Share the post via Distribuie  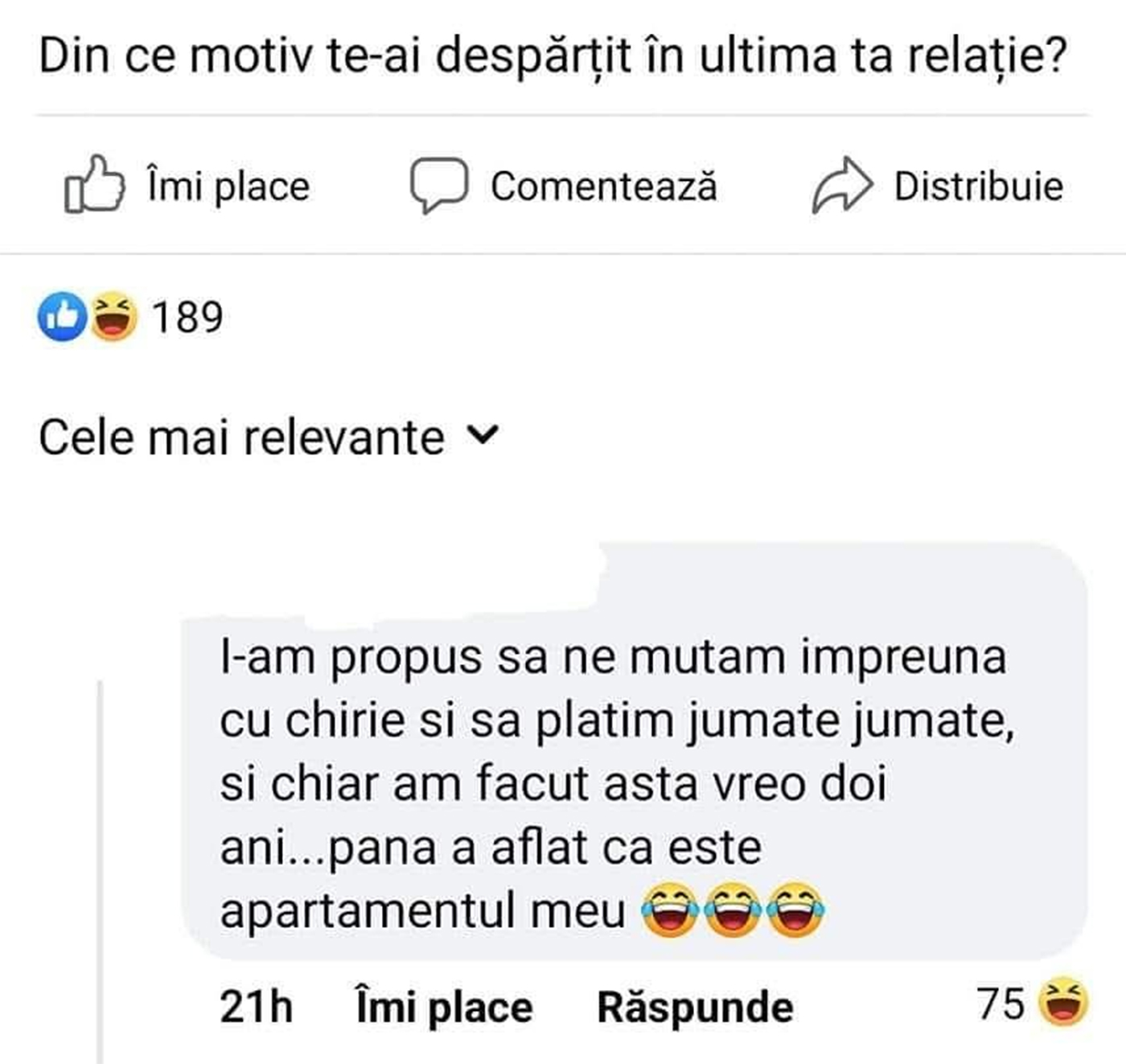click(938, 186)
